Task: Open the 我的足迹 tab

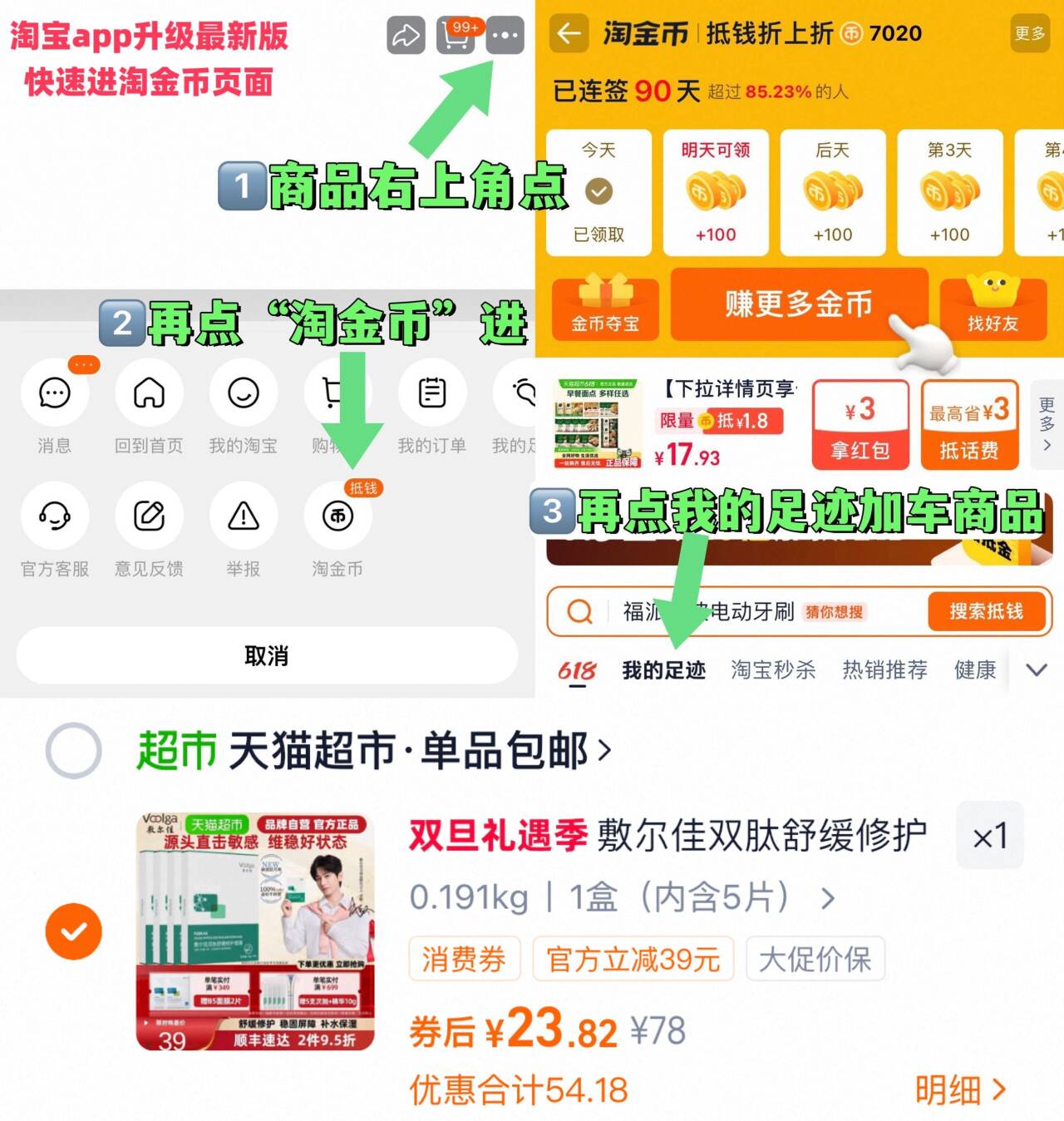Action: coord(663,669)
